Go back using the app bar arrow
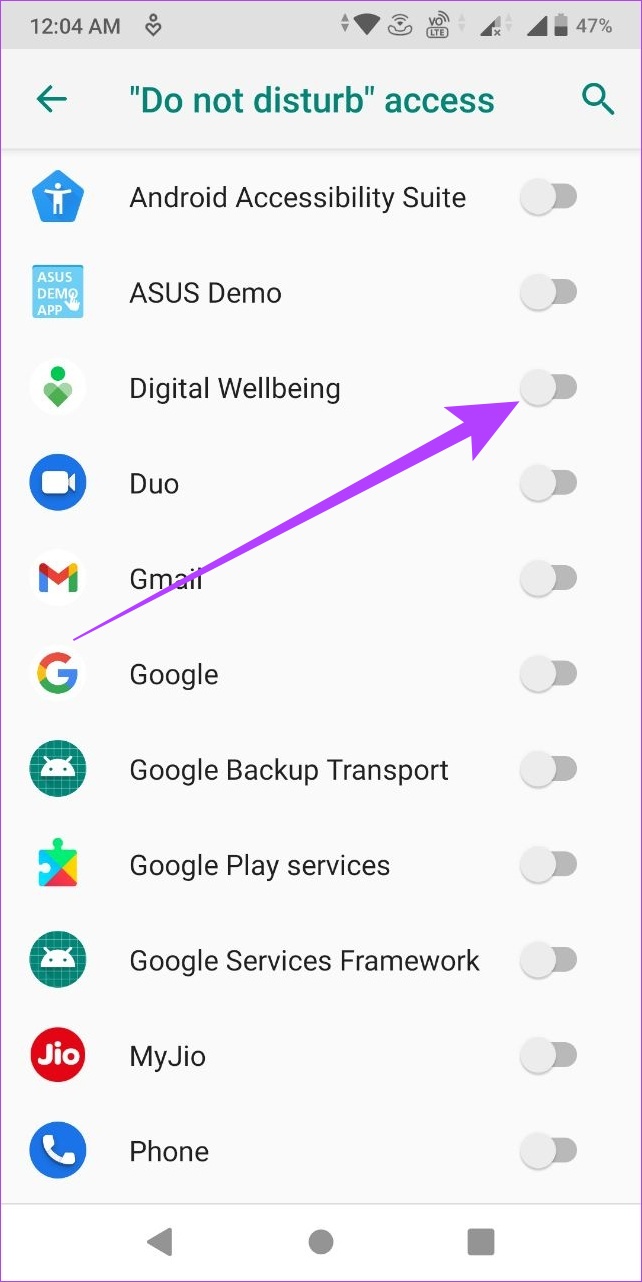The width and height of the screenshot is (642, 1282). click(x=51, y=99)
